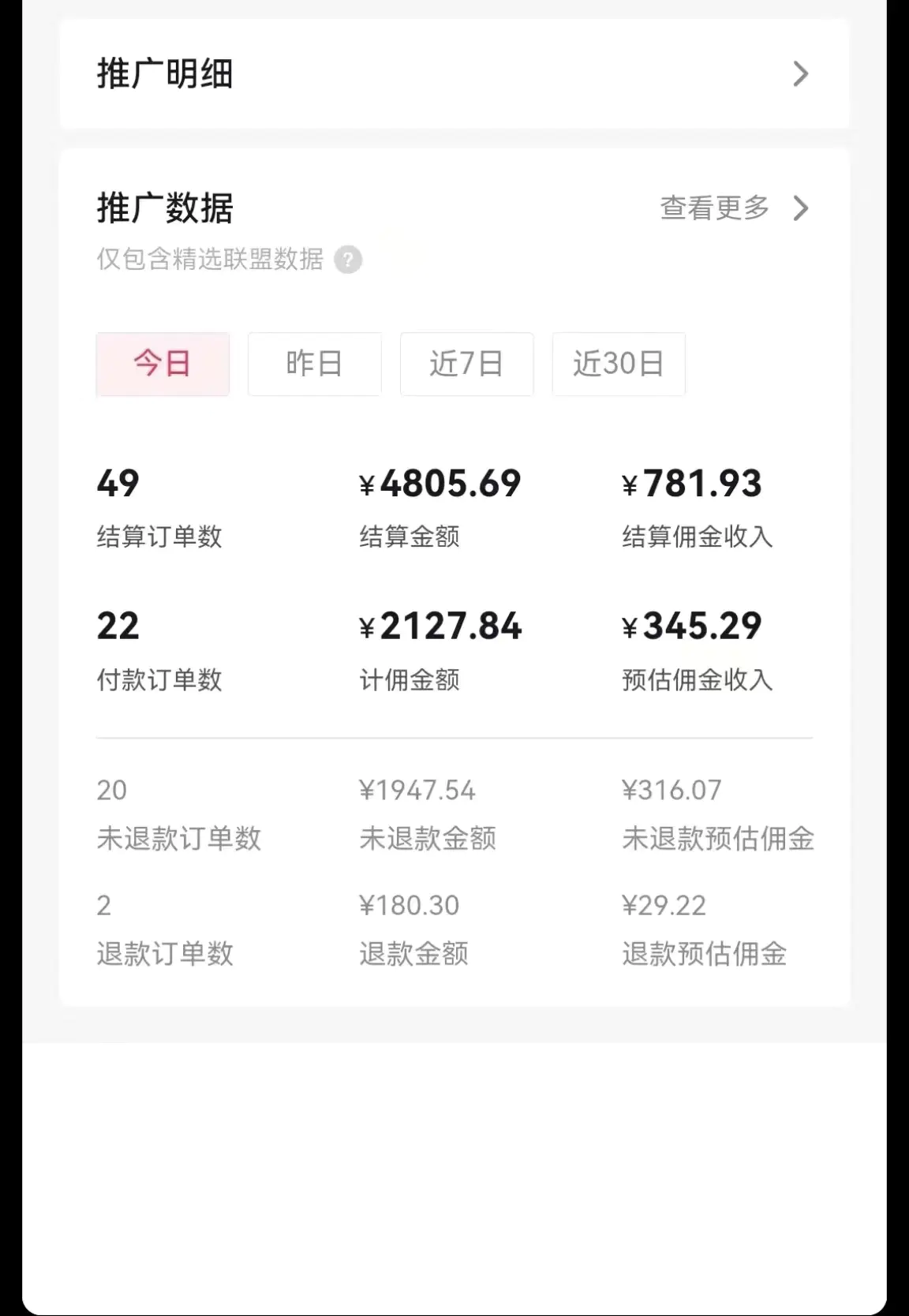
Task: Tap the 付款订单数 value 22
Action: tap(115, 626)
